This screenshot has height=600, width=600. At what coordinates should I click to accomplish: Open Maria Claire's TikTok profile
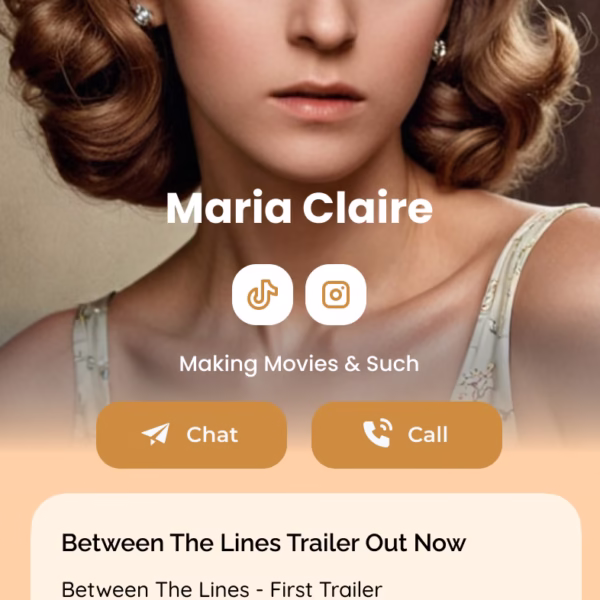(x=262, y=295)
